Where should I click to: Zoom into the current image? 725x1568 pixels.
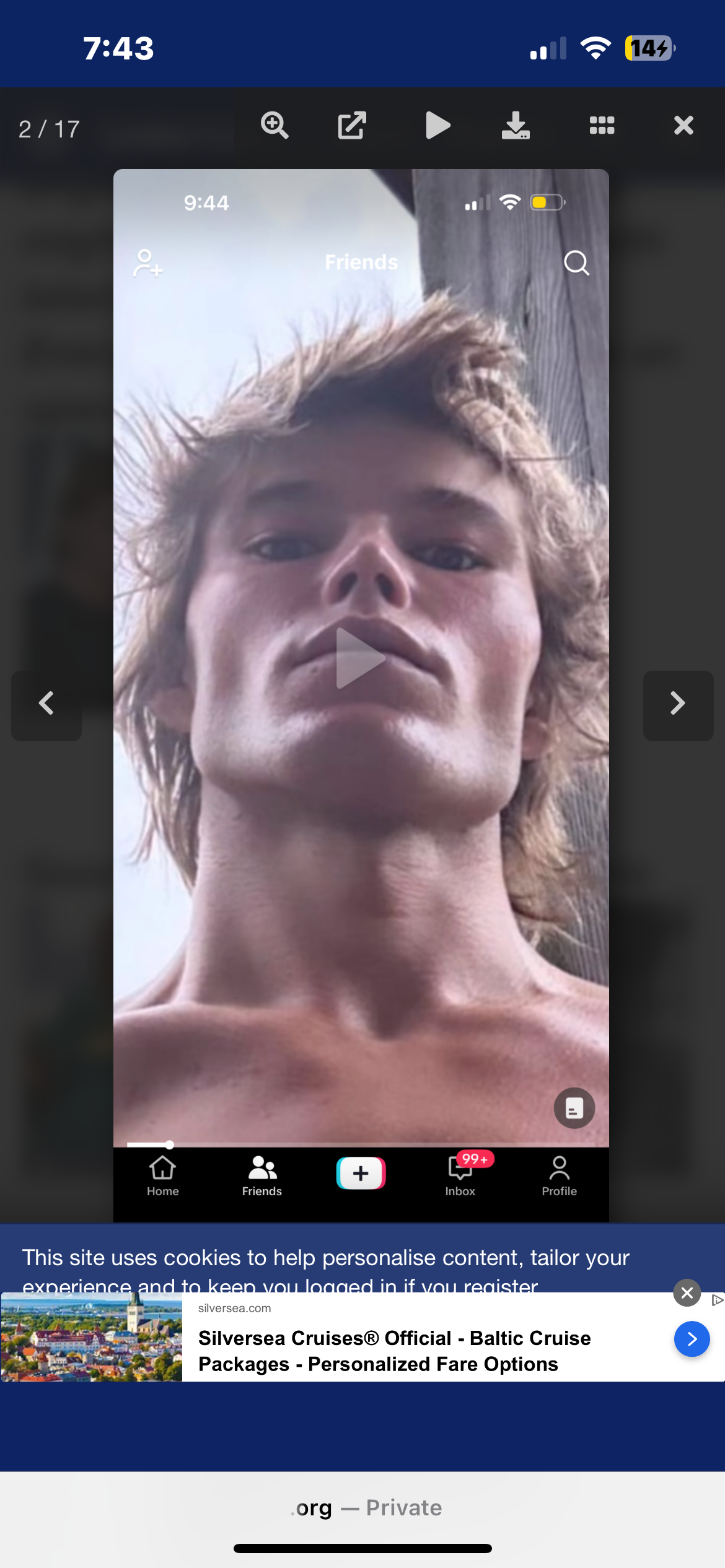pos(275,126)
